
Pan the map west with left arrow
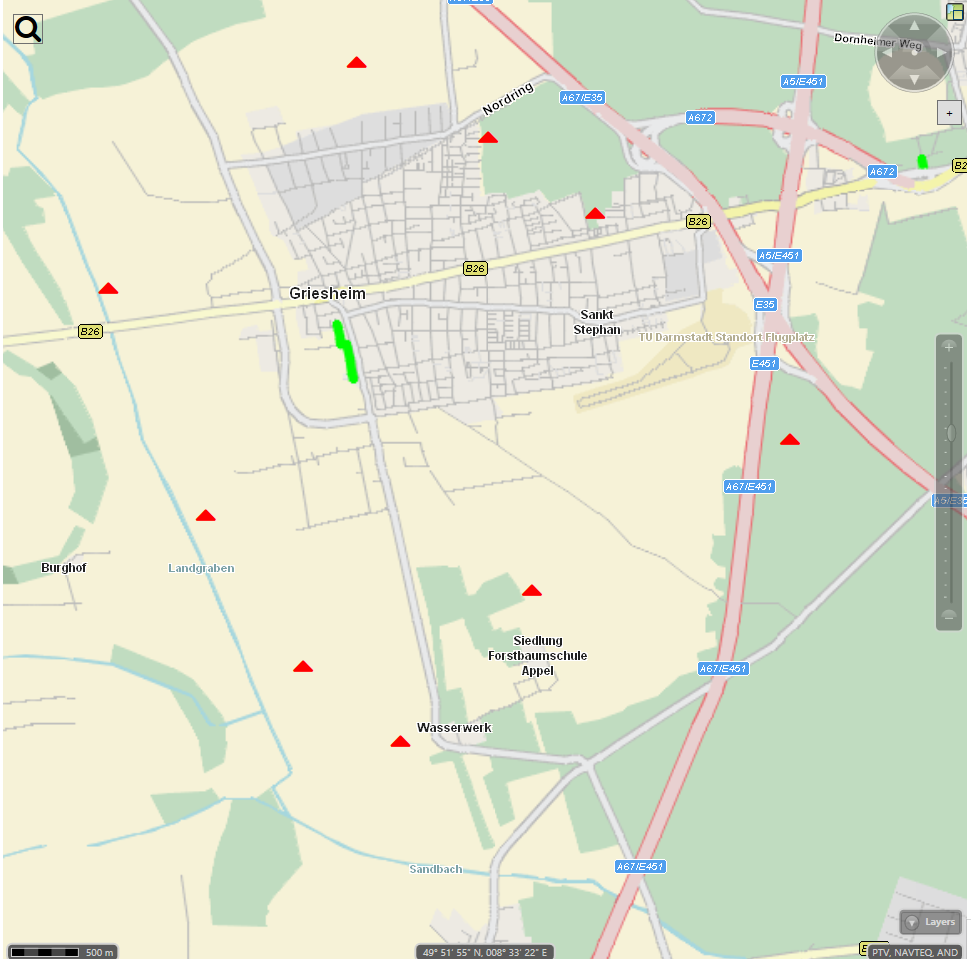888,52
